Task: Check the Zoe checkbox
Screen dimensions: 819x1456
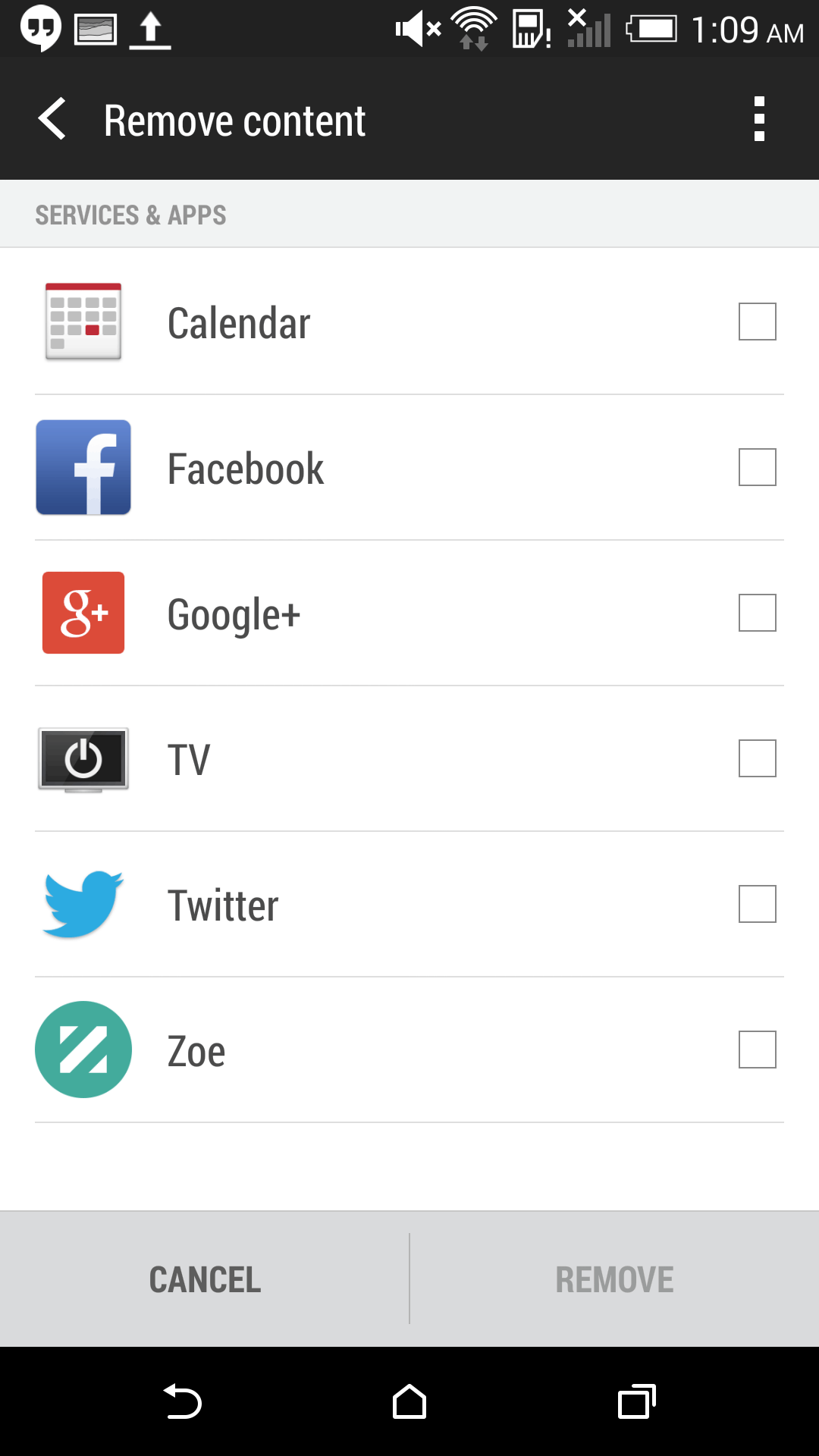Action: pyautogui.click(x=757, y=1050)
